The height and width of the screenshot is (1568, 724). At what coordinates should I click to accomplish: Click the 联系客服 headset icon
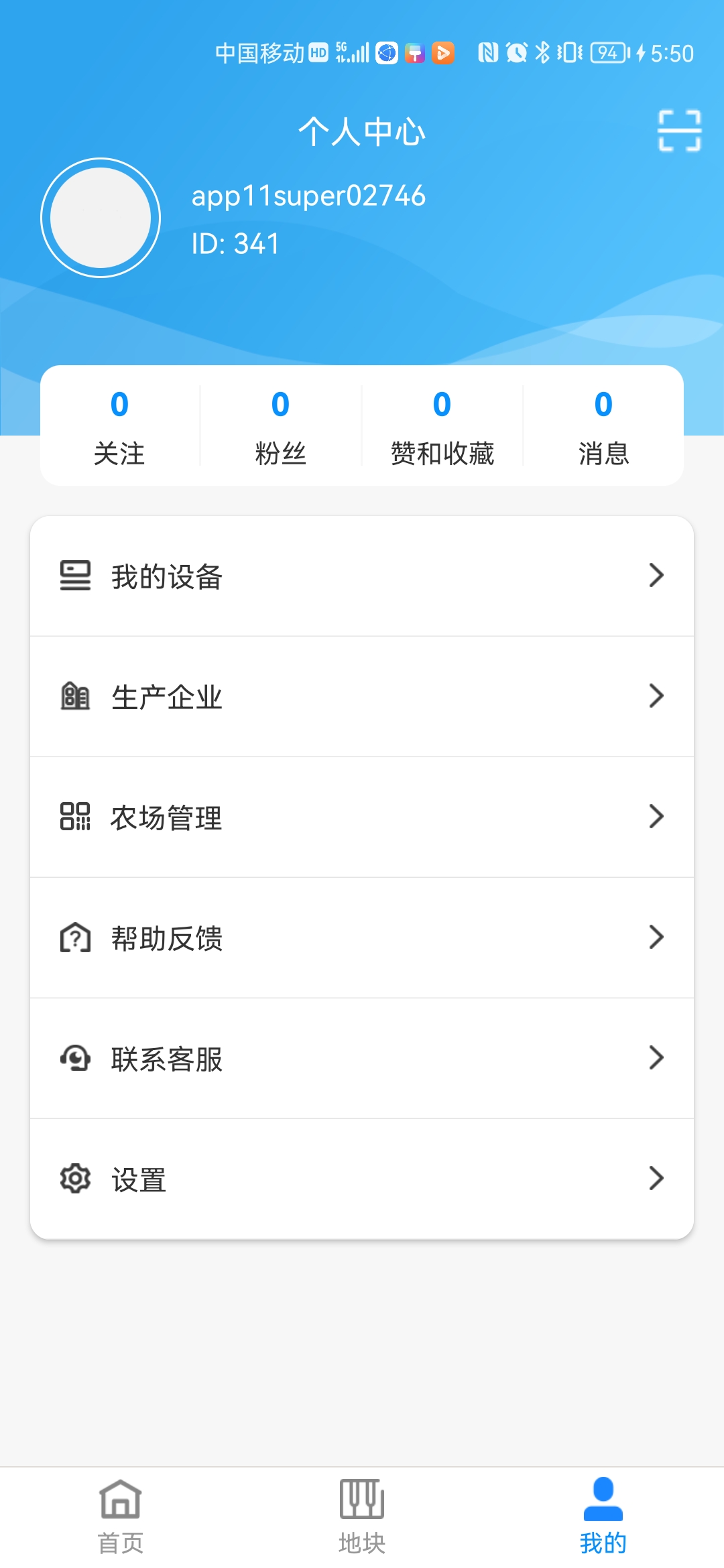tap(74, 1059)
